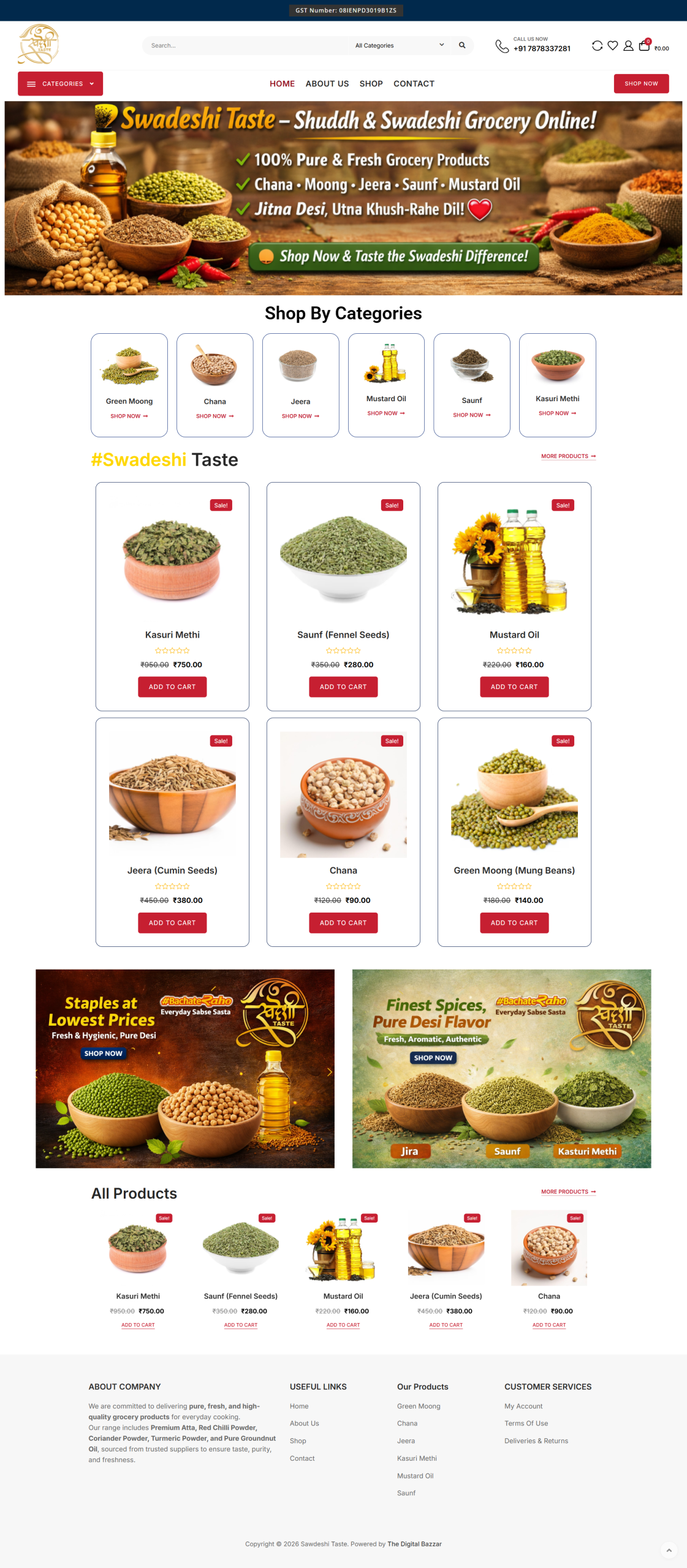Jump back to top with arrow button

click(x=669, y=1551)
